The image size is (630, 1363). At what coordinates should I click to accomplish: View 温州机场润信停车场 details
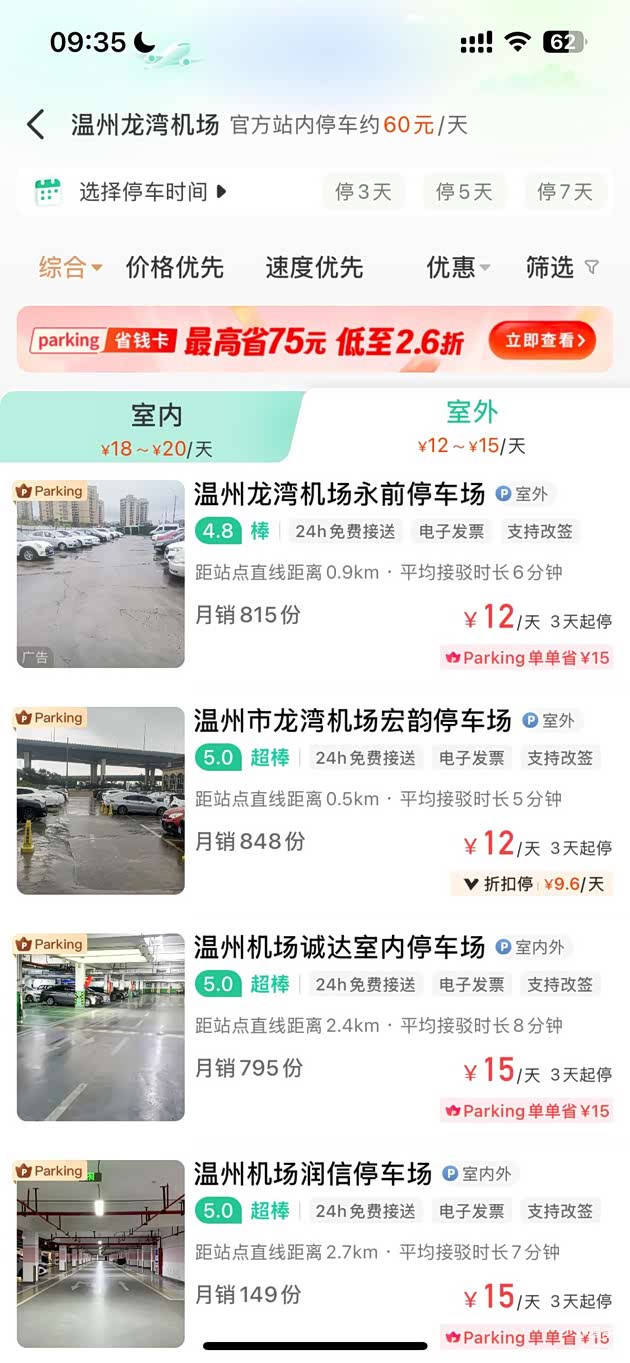tap(312, 1174)
